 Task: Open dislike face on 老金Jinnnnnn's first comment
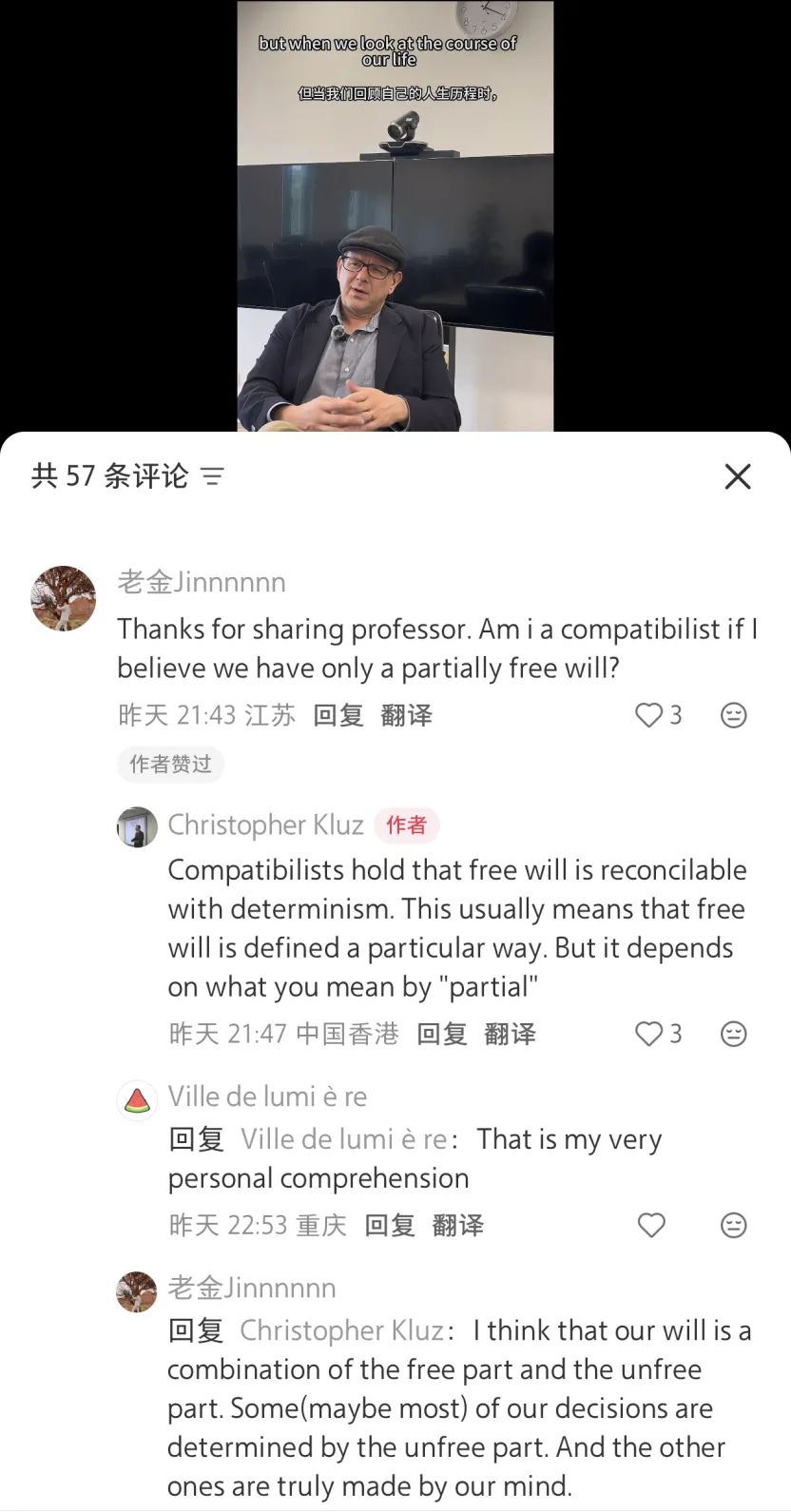pyautogui.click(x=733, y=715)
